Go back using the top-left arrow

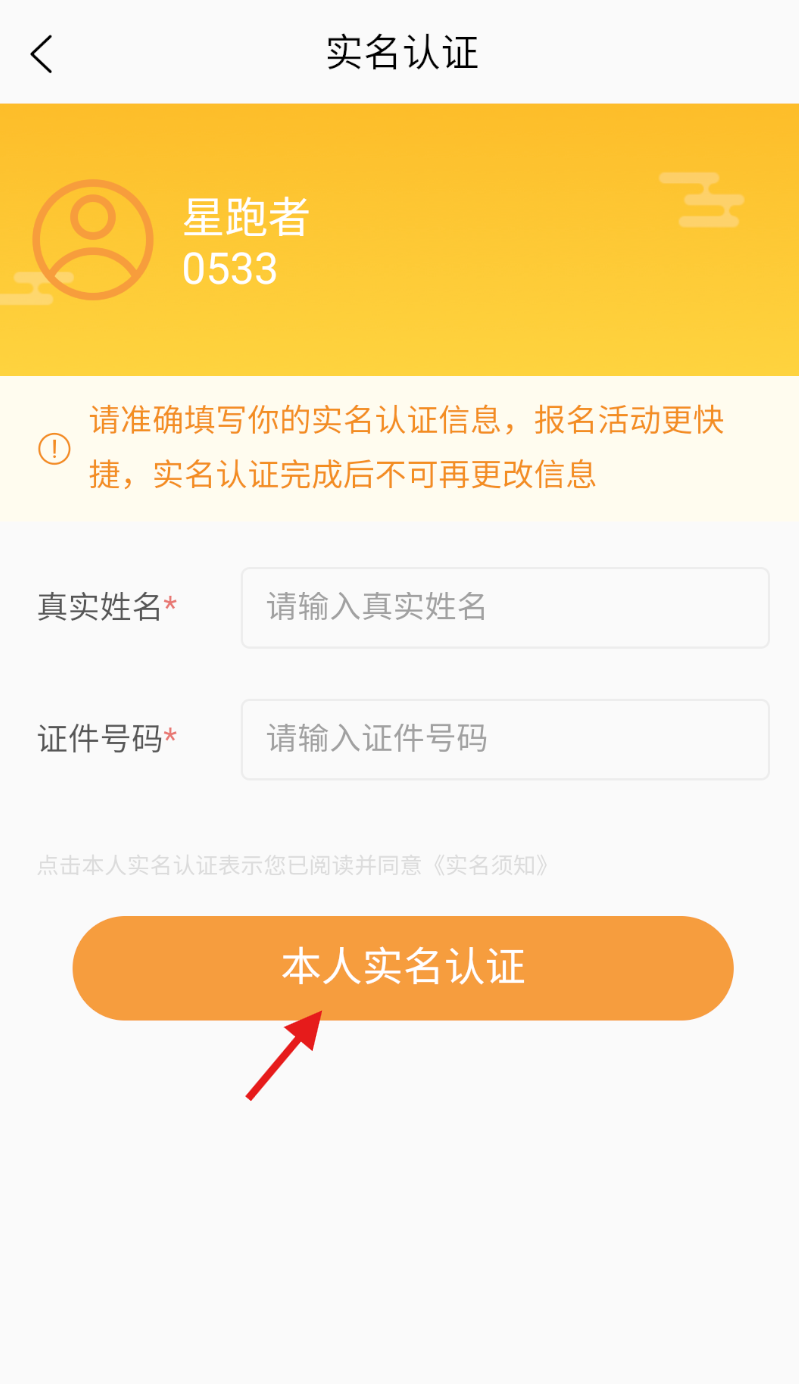click(x=41, y=54)
